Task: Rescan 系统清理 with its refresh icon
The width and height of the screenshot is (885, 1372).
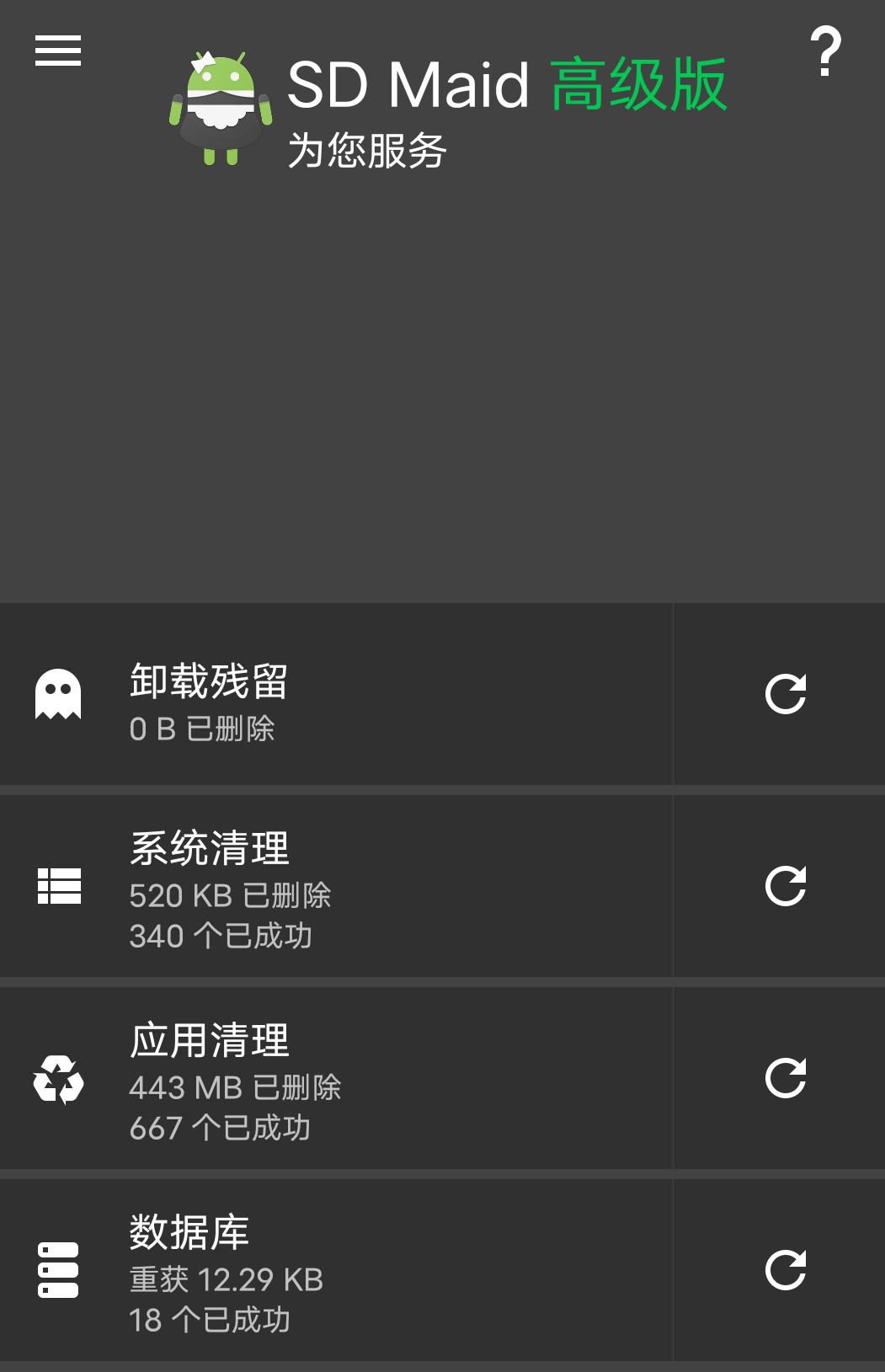Action: pos(785,887)
